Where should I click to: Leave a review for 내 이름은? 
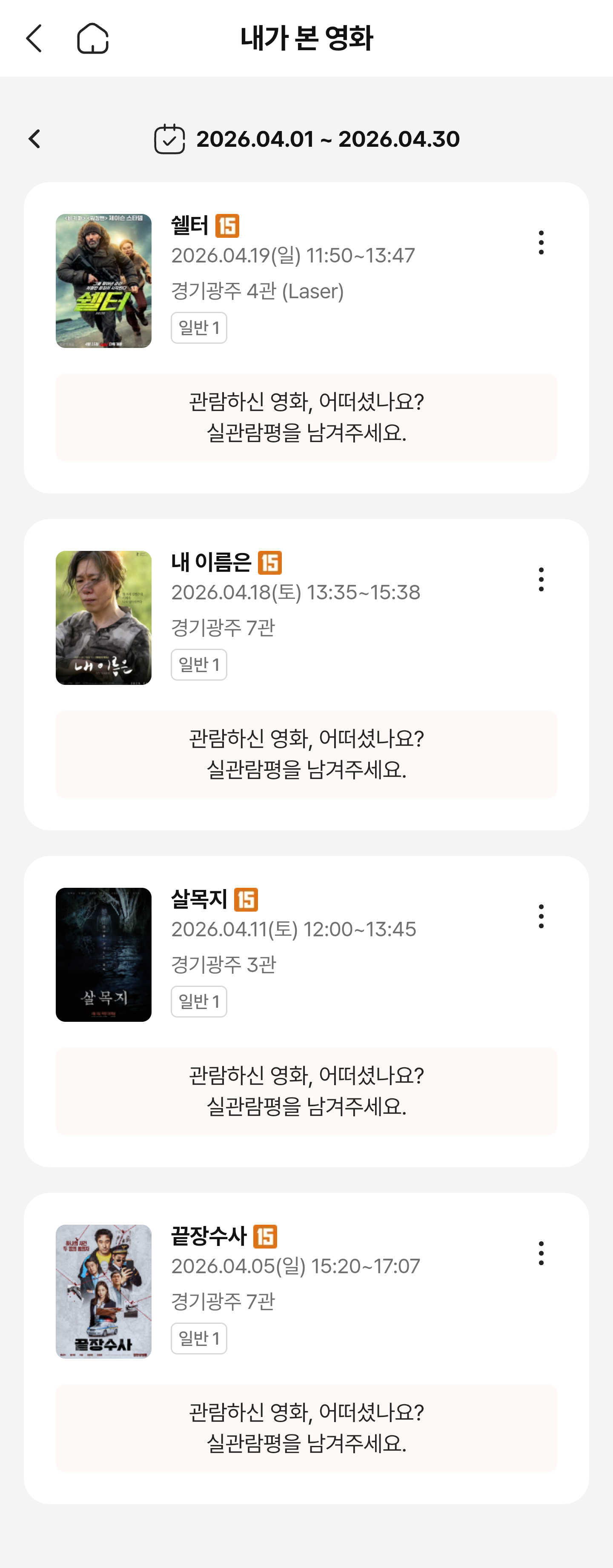tap(306, 754)
